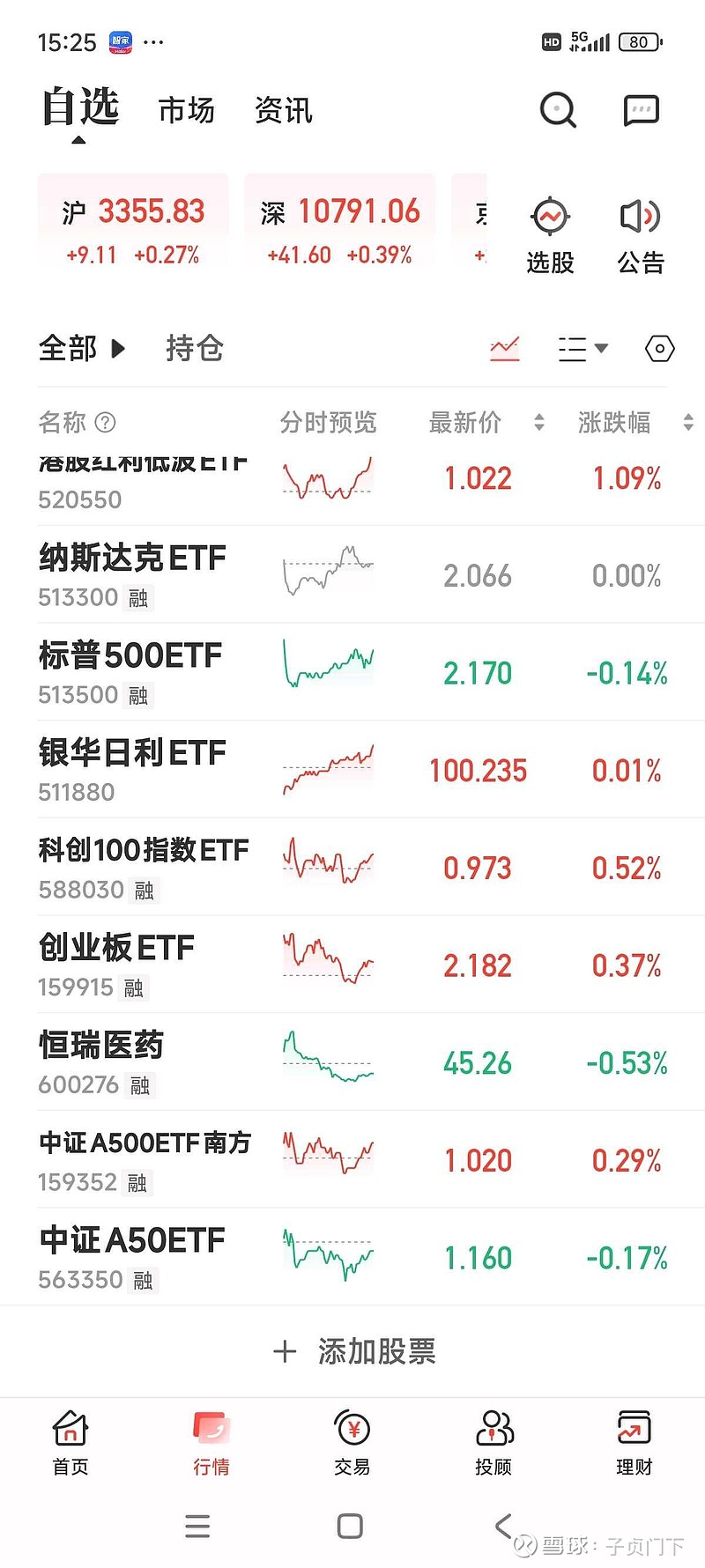Tap the system back button
The image size is (705, 1568).
pyautogui.click(x=503, y=1526)
